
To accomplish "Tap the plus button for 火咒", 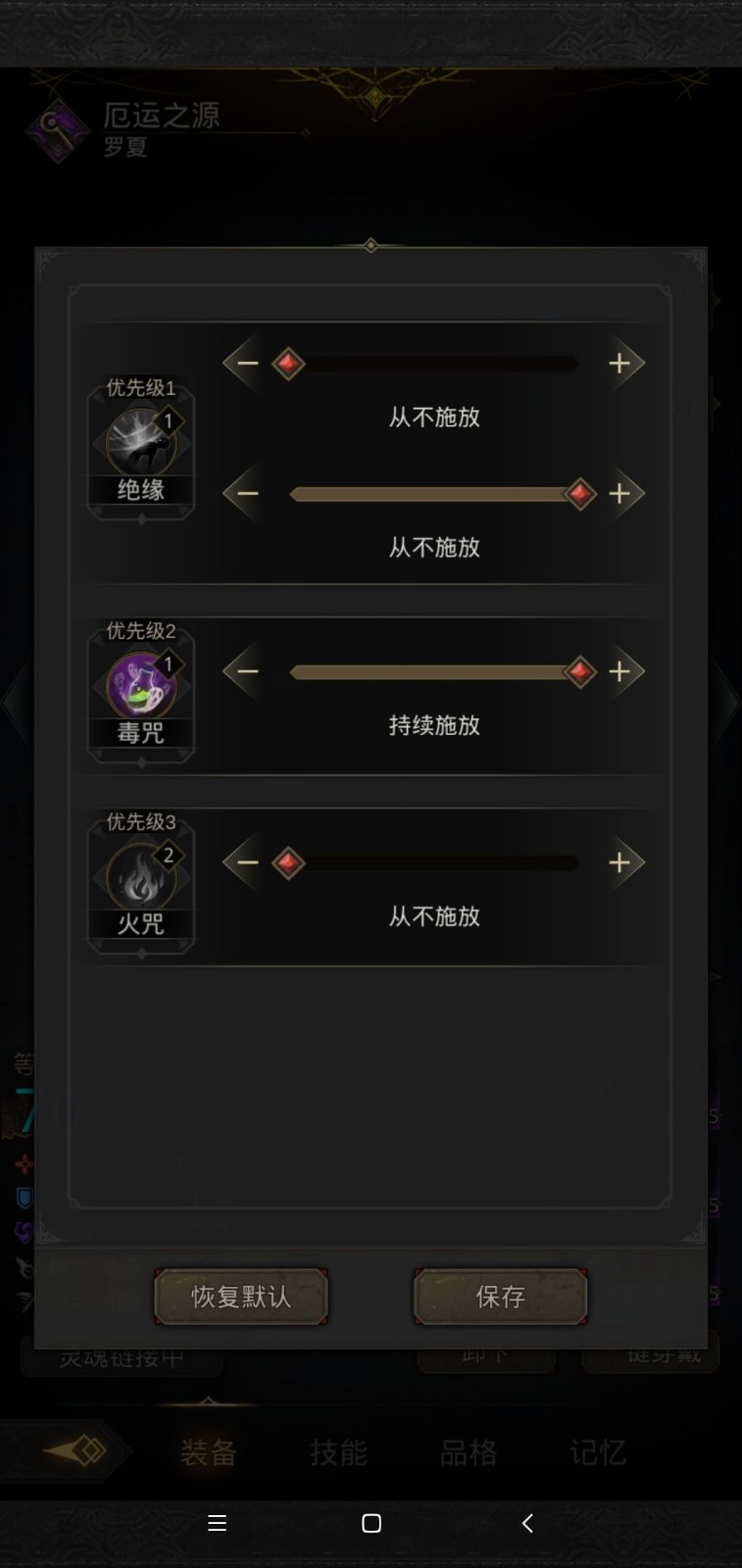I will [619, 862].
